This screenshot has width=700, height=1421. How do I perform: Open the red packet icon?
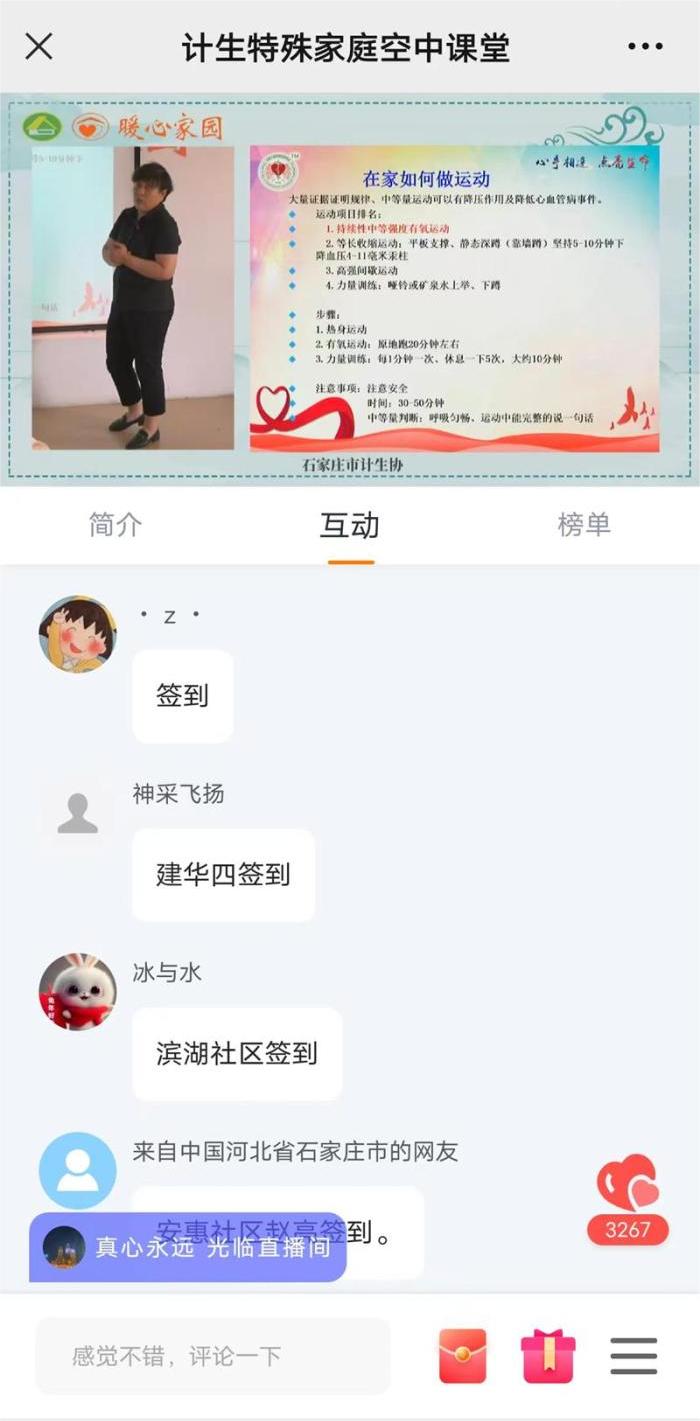pos(463,1356)
